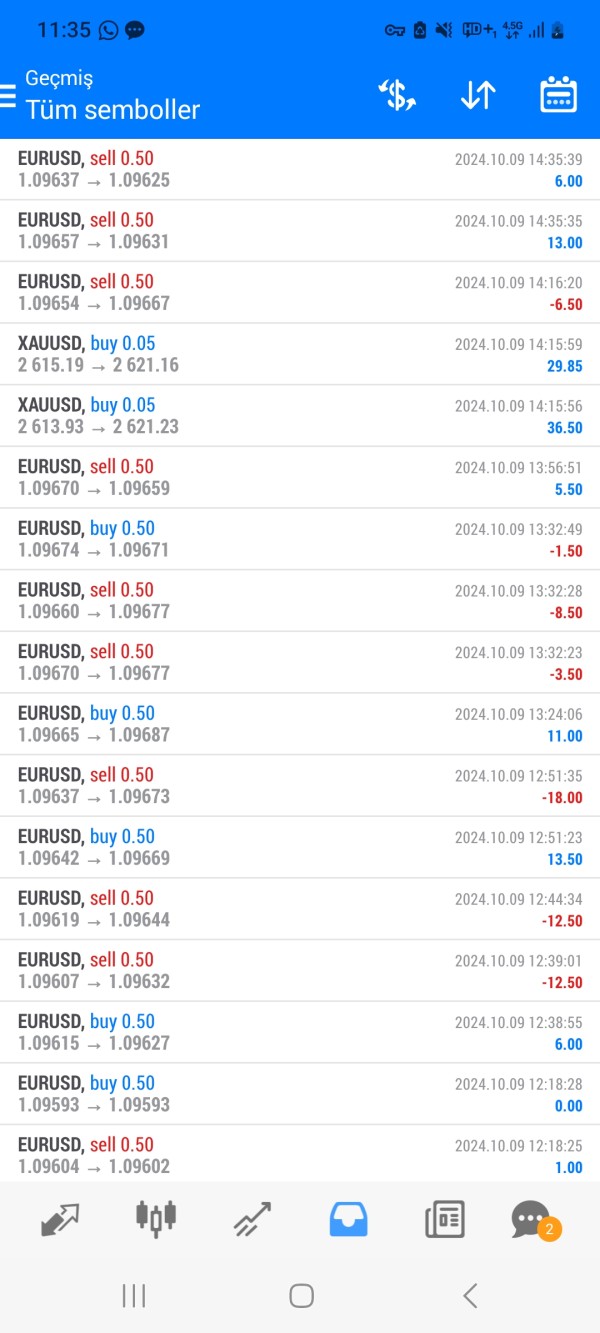Image resolution: width=600 pixels, height=1333 pixels.
Task: Switch to the News tab
Action: point(445,1219)
